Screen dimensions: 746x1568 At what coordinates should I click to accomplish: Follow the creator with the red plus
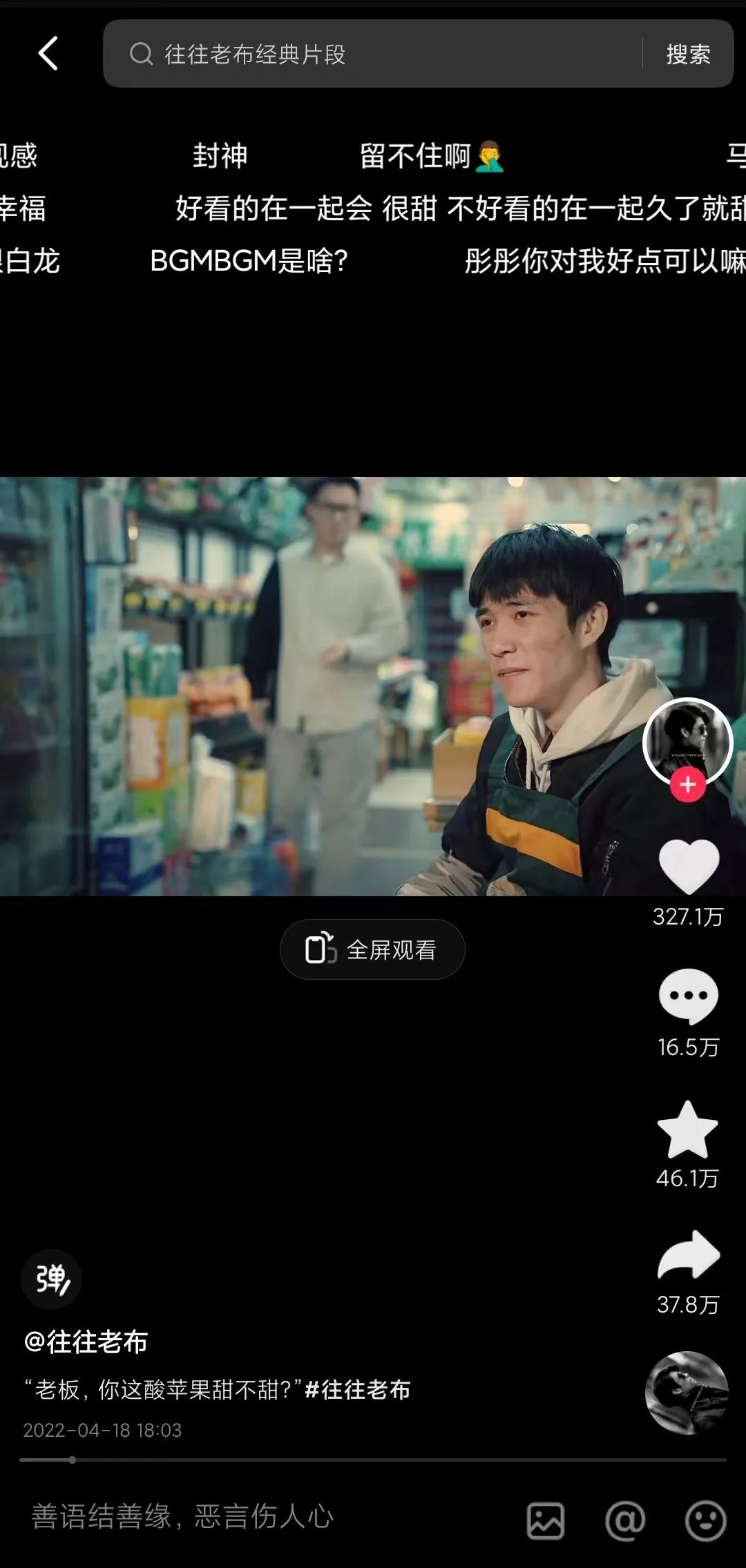coord(687,785)
